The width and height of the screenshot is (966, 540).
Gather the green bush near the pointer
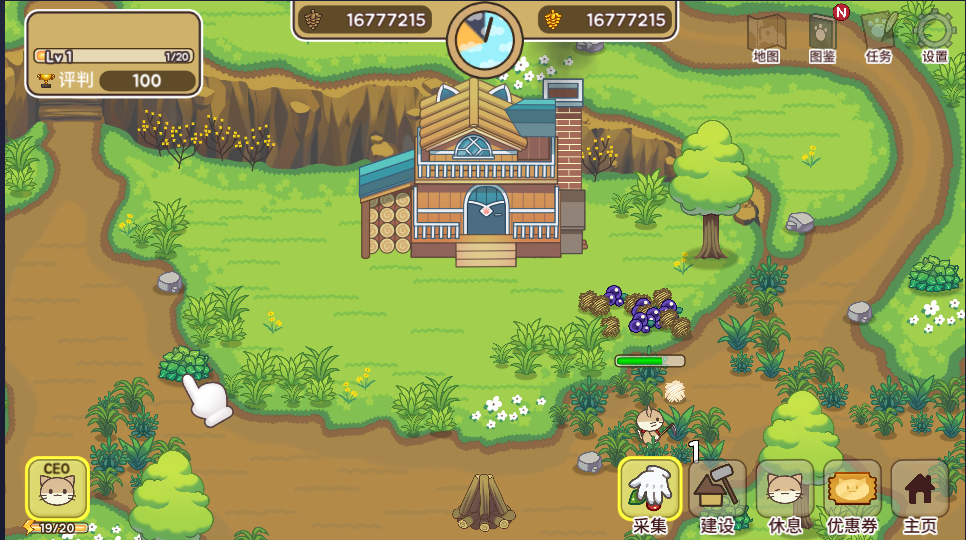183,364
